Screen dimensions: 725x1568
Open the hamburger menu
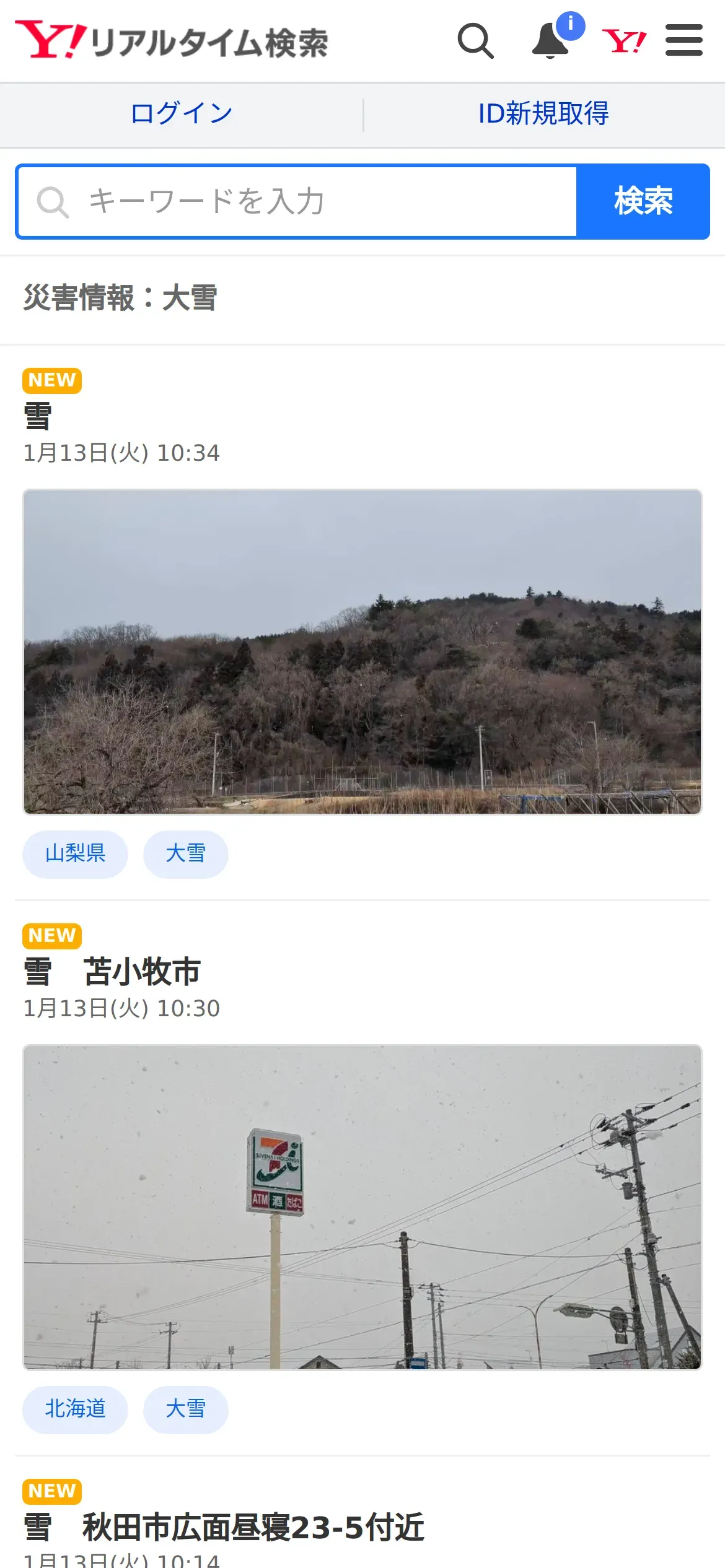[x=683, y=41]
